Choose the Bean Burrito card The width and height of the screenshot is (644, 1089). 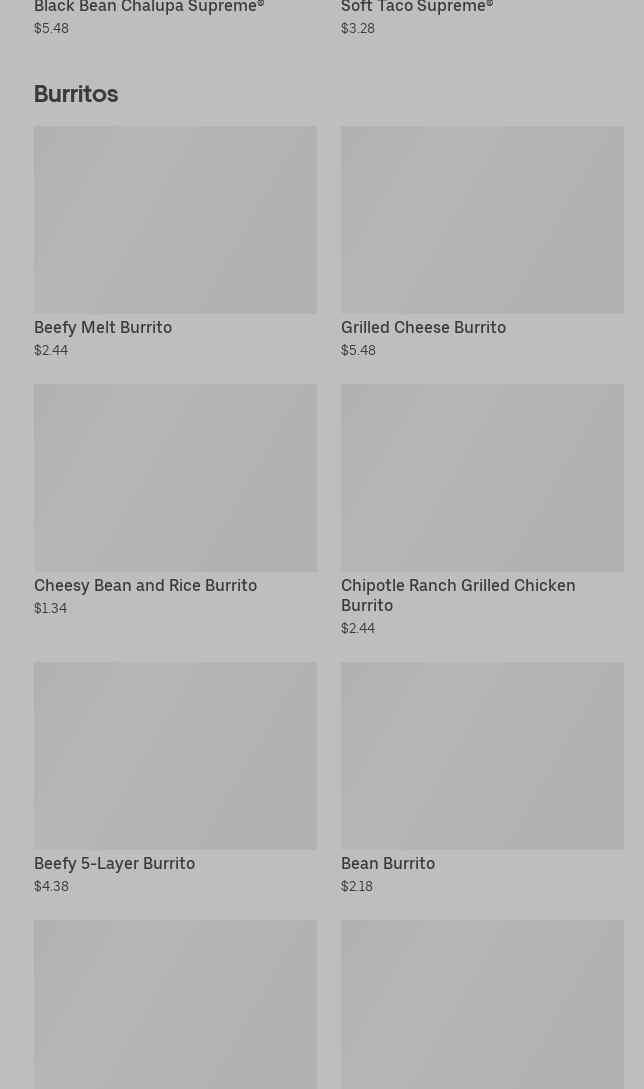pos(481,776)
